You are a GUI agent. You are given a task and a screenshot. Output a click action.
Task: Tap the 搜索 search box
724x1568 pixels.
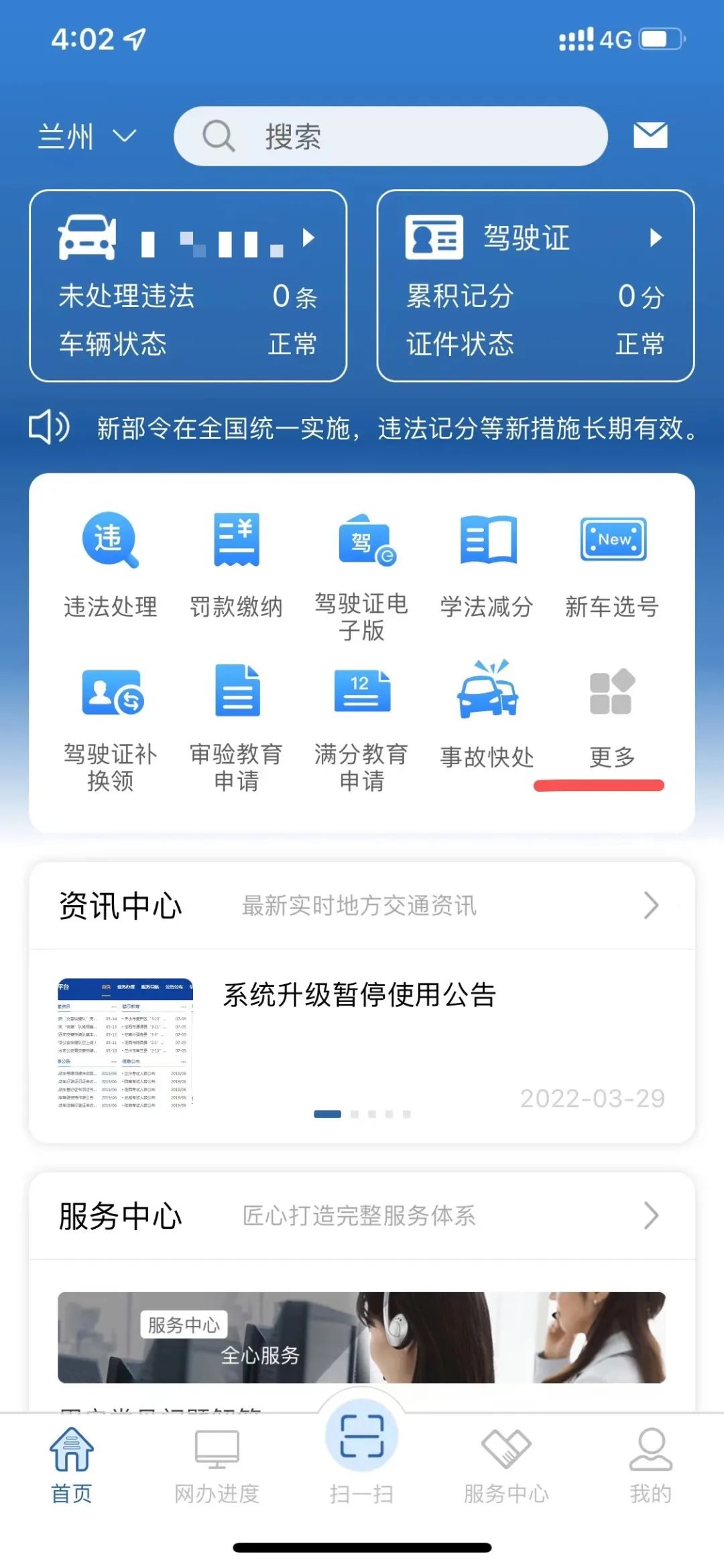pyautogui.click(x=390, y=137)
